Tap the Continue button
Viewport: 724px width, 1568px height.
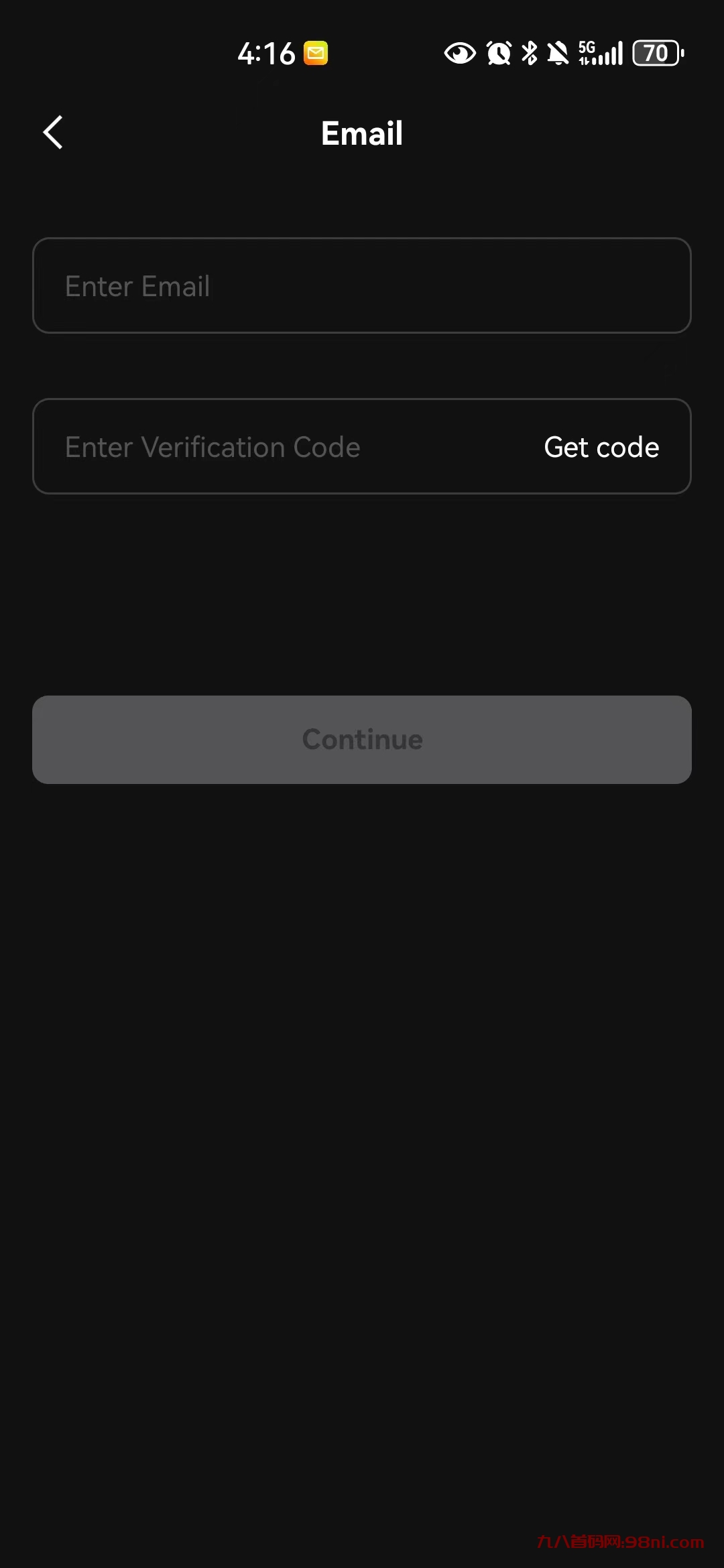[362, 740]
